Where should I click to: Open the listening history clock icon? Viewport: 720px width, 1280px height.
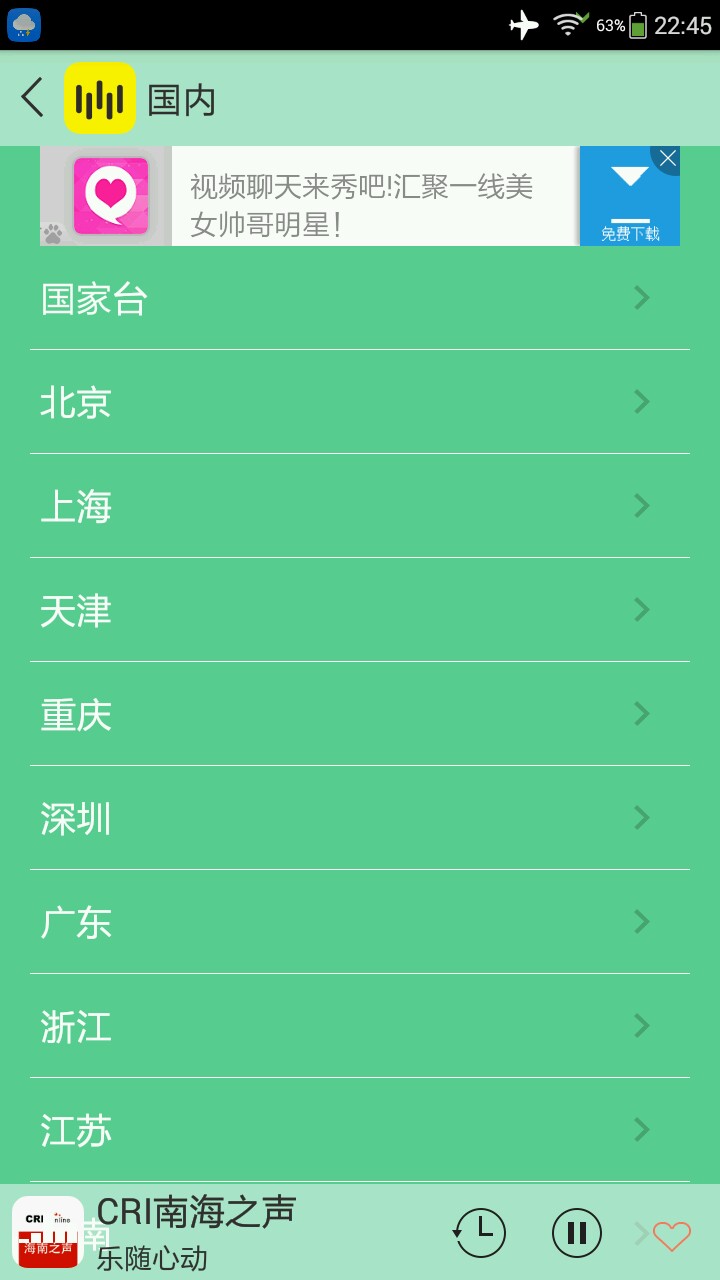point(481,1233)
